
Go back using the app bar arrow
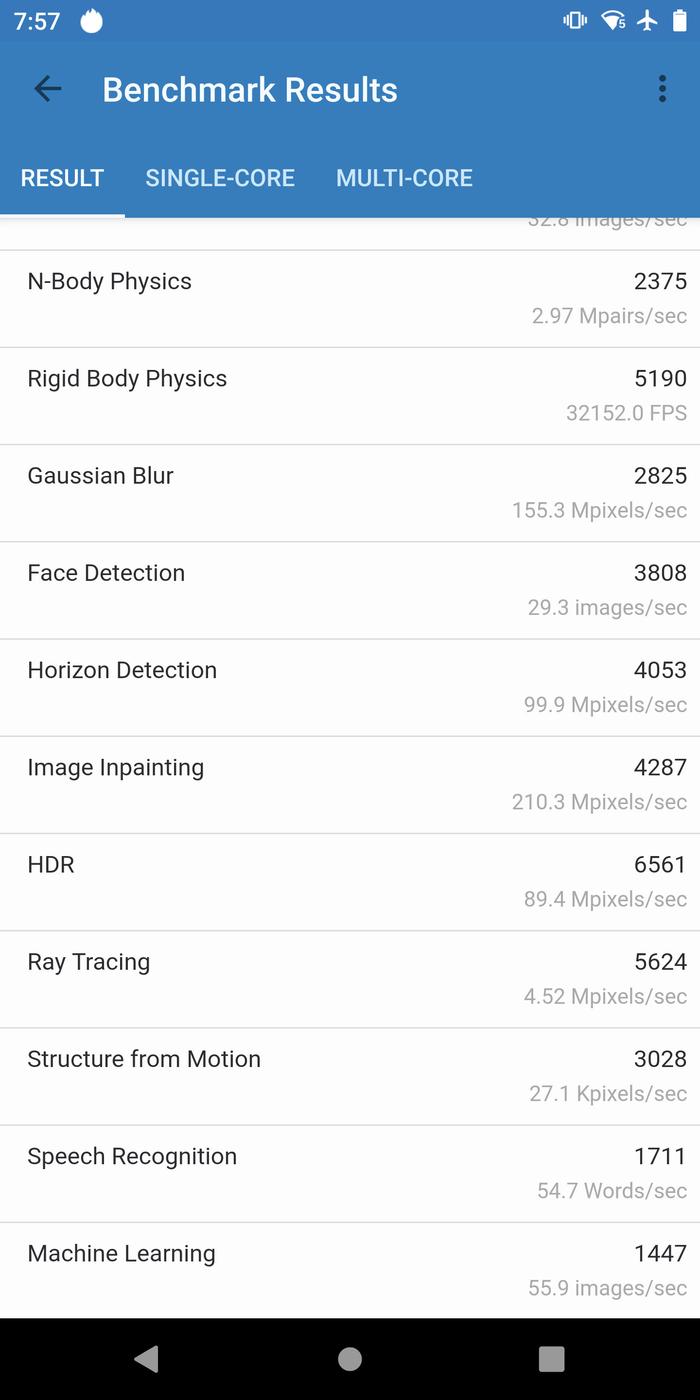[x=48, y=89]
